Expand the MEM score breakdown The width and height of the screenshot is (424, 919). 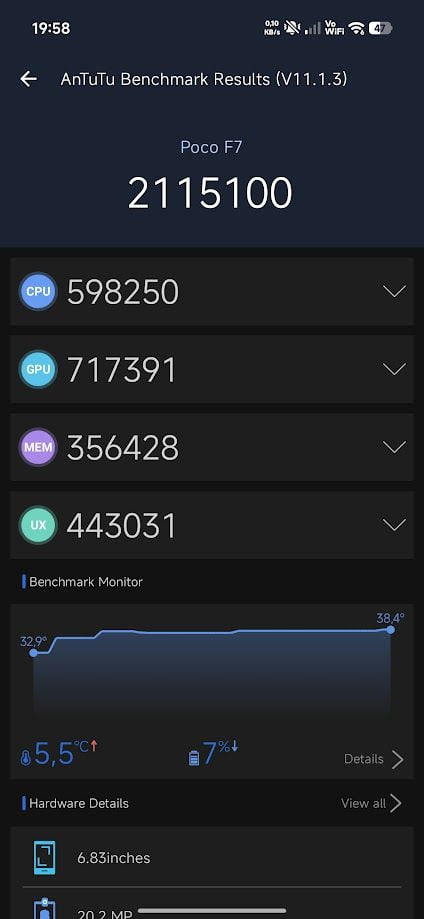[x=394, y=447]
